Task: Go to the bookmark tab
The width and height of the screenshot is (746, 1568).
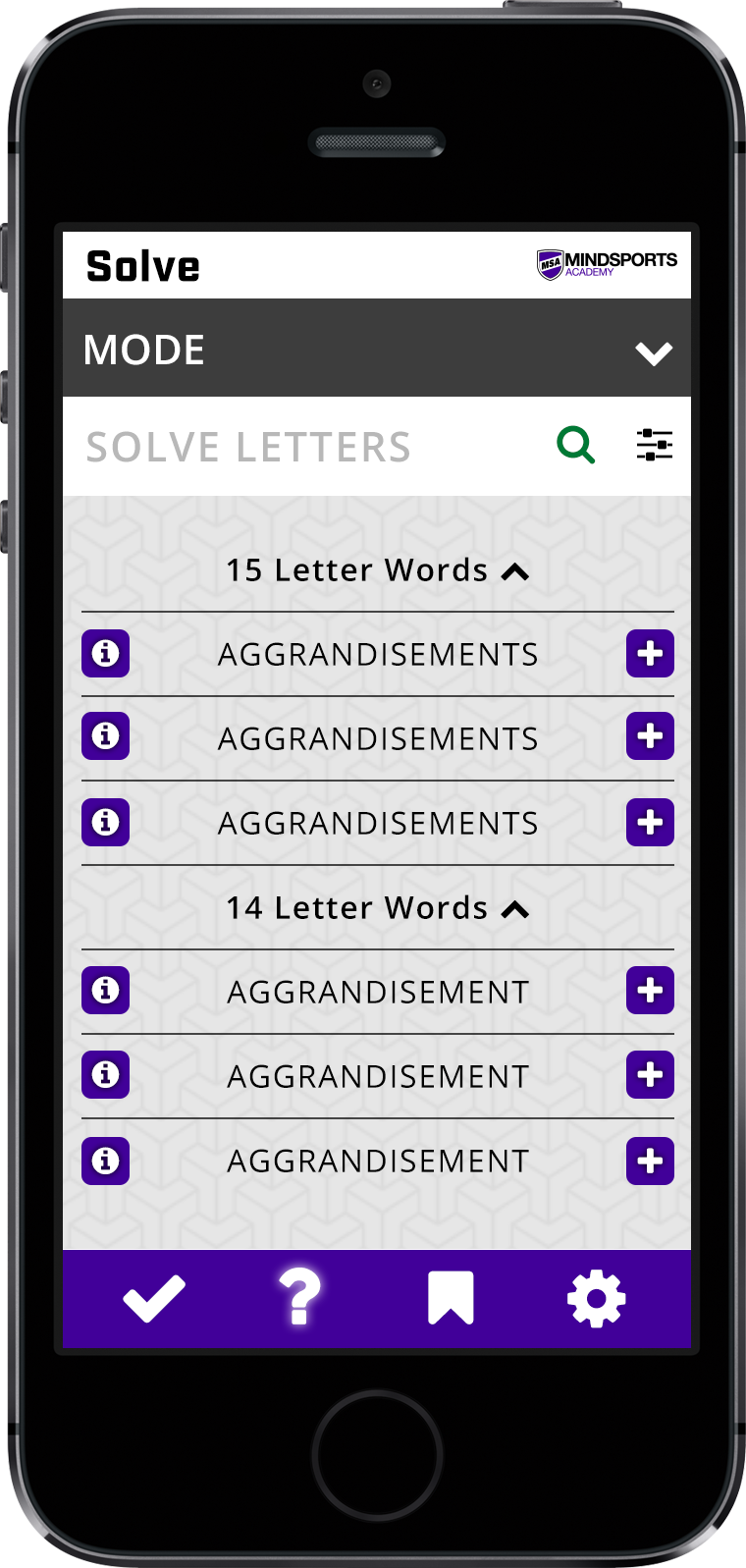Action: pos(451,1298)
